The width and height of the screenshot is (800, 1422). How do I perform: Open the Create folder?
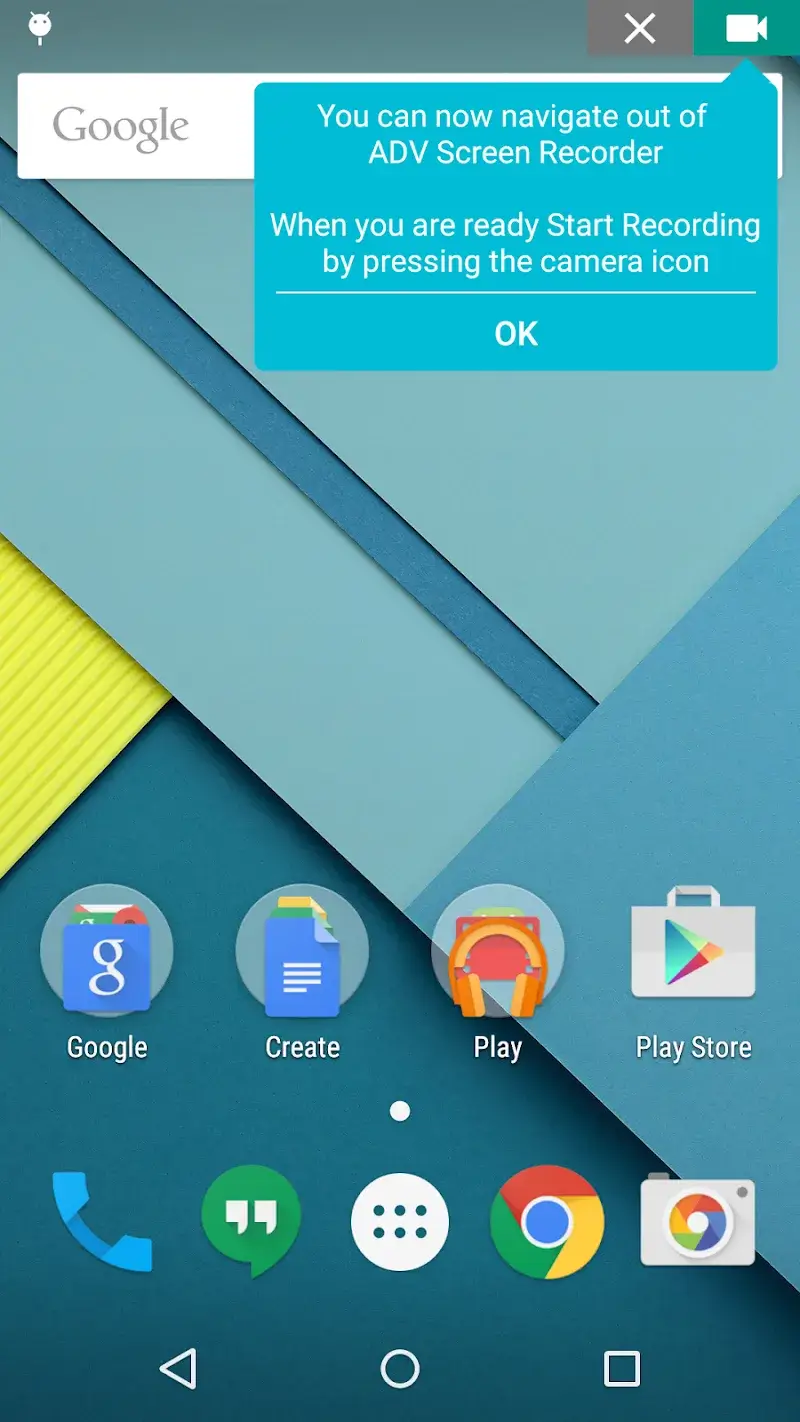coord(302,950)
